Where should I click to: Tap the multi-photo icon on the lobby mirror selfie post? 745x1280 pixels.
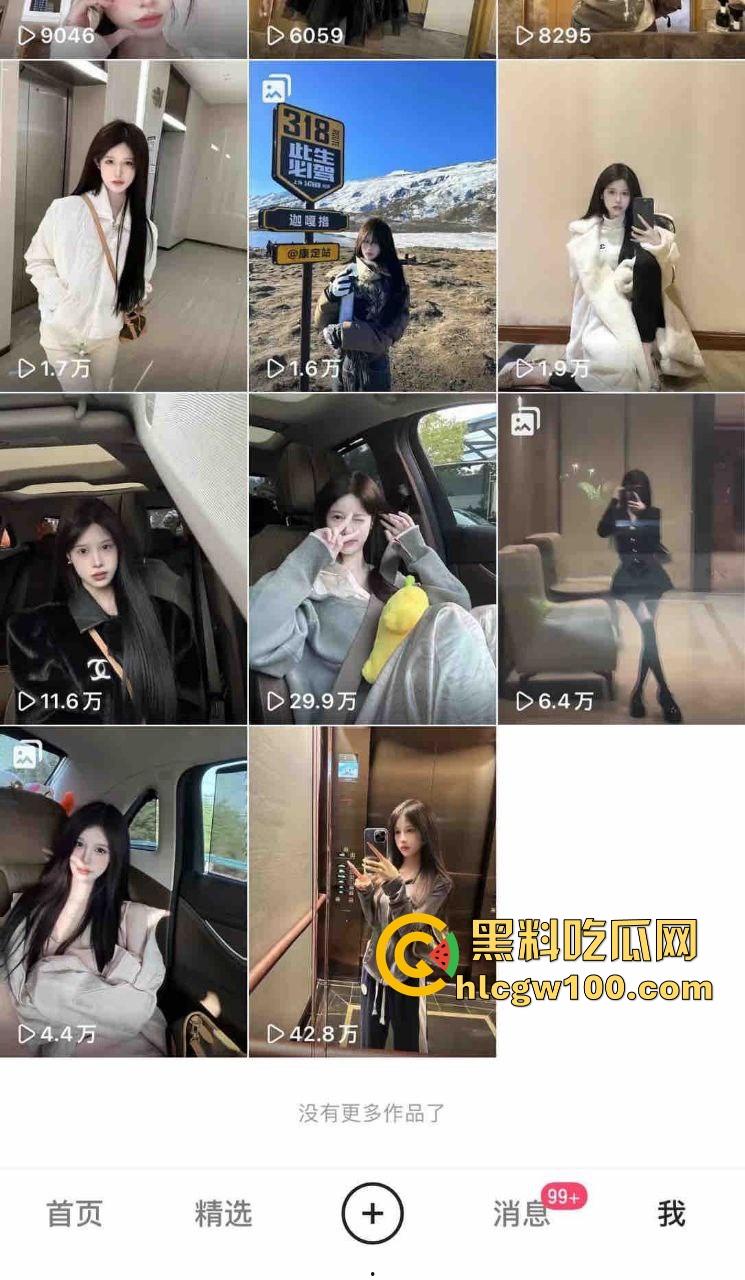coord(522,424)
